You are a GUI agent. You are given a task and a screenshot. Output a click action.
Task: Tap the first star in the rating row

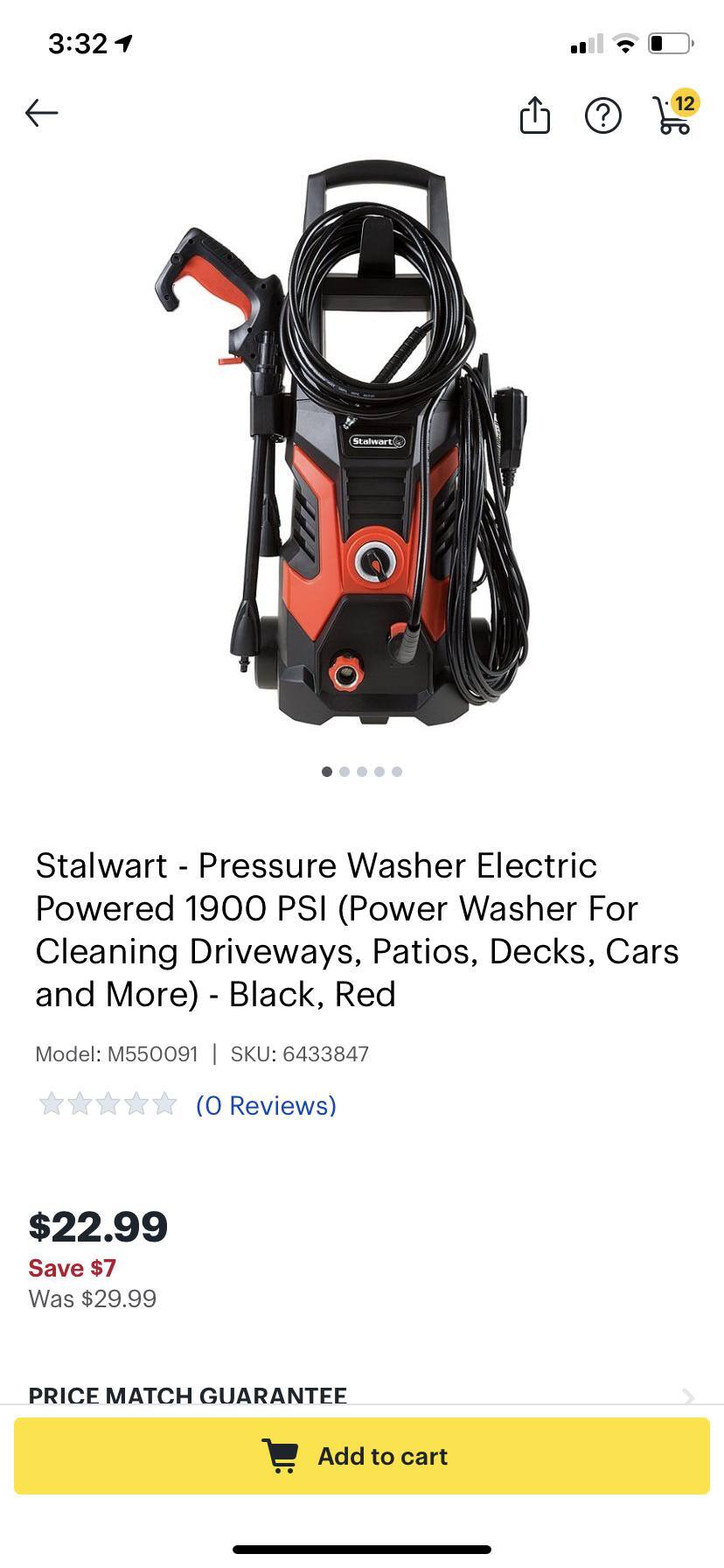pos(50,1105)
